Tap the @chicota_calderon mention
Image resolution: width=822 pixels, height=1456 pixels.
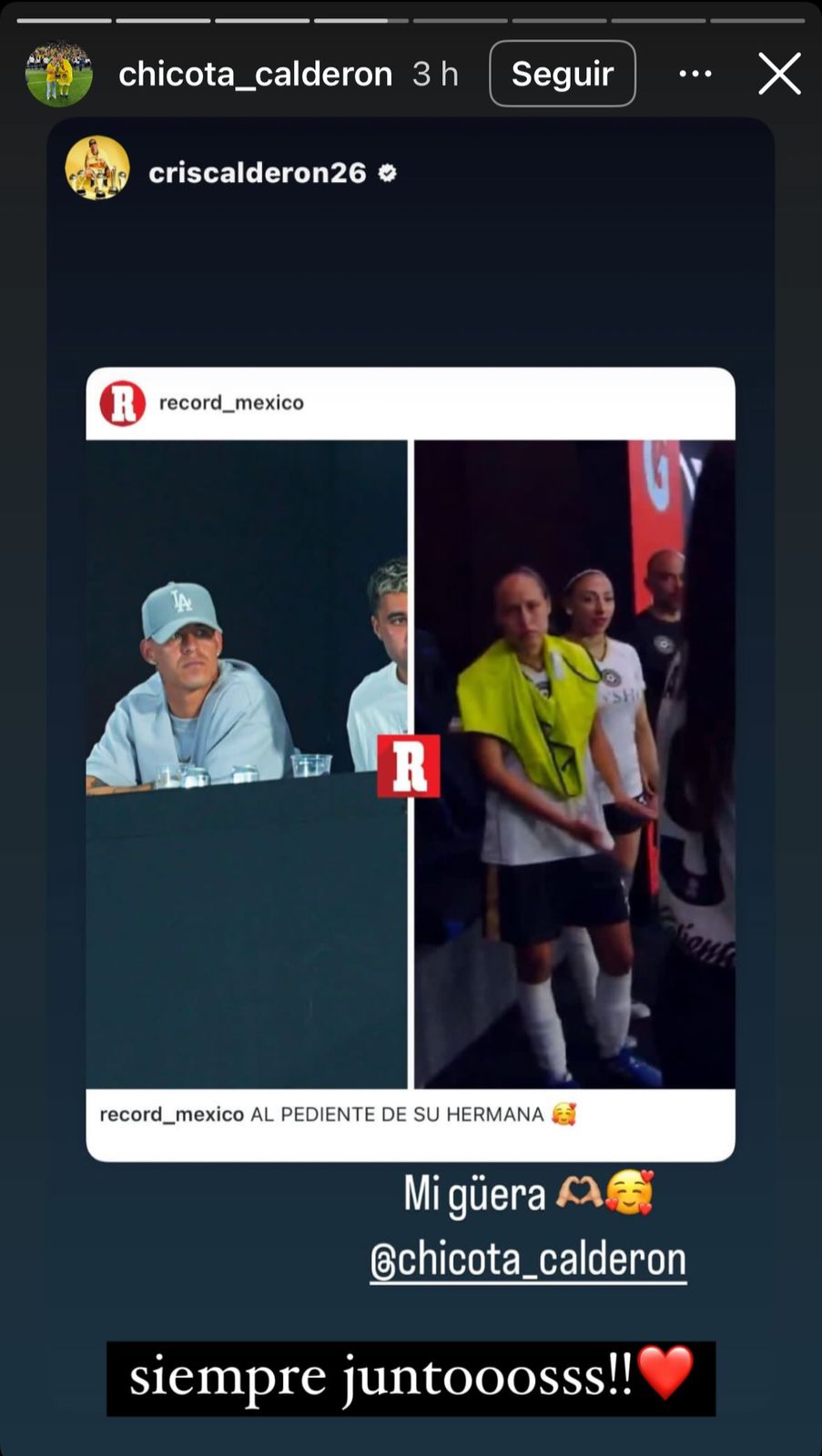coord(528,1259)
